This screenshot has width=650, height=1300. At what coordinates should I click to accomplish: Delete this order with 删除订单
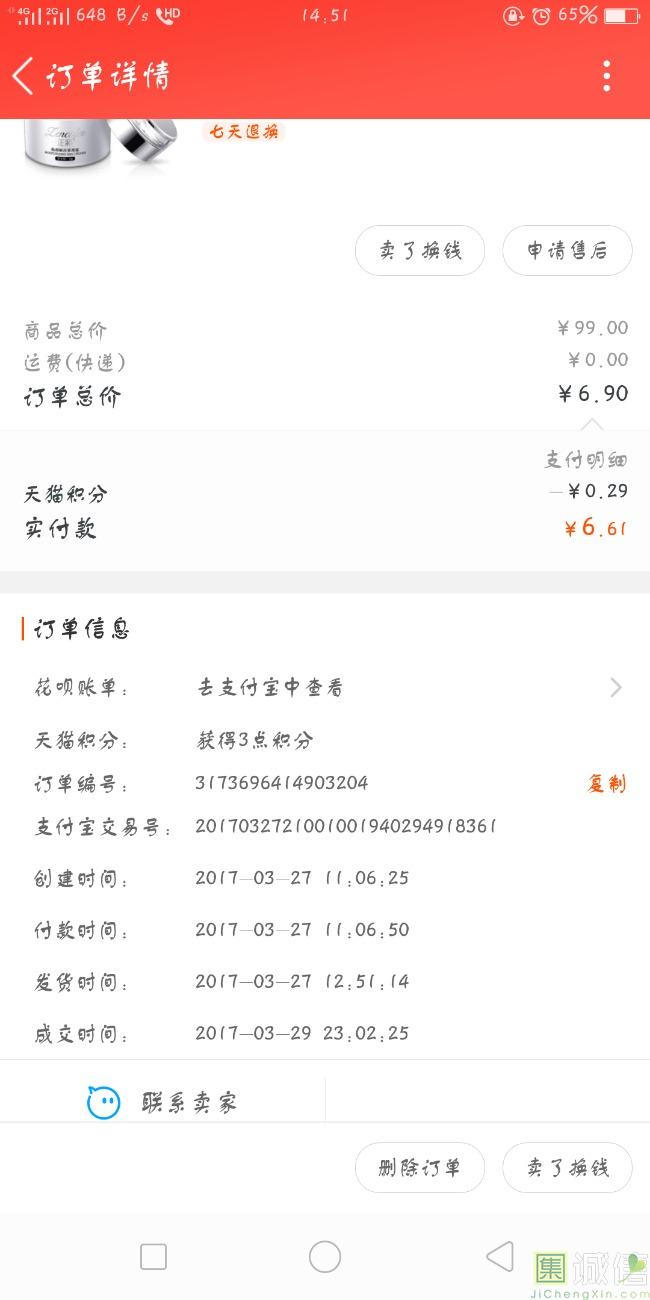tap(420, 1168)
